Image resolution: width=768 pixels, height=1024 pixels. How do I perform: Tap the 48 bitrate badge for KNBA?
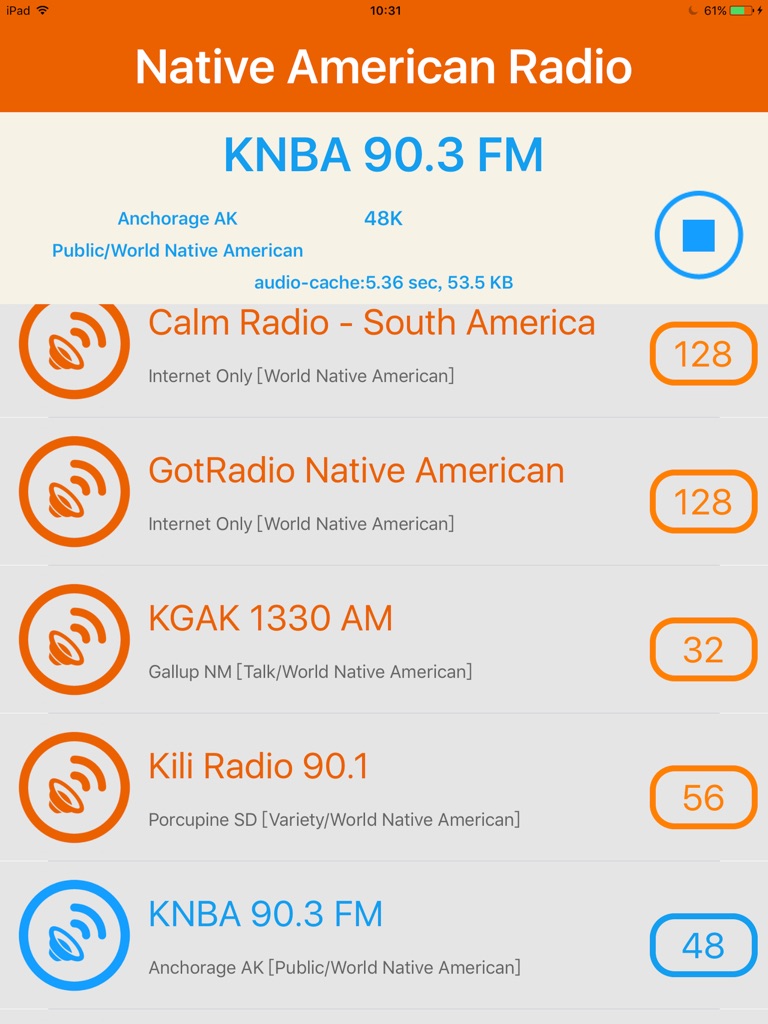click(703, 945)
